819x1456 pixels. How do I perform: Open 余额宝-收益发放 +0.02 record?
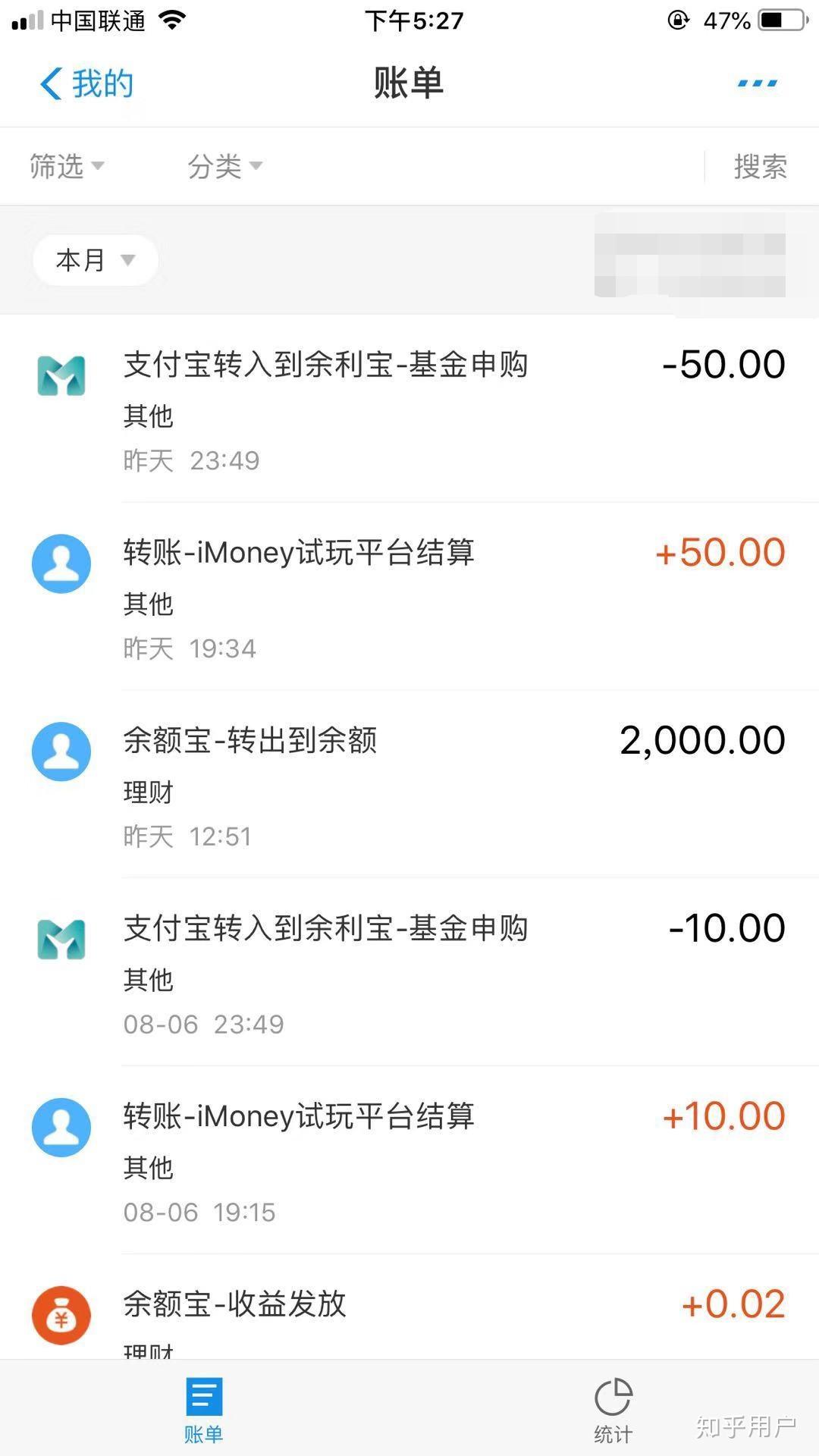[409, 1312]
